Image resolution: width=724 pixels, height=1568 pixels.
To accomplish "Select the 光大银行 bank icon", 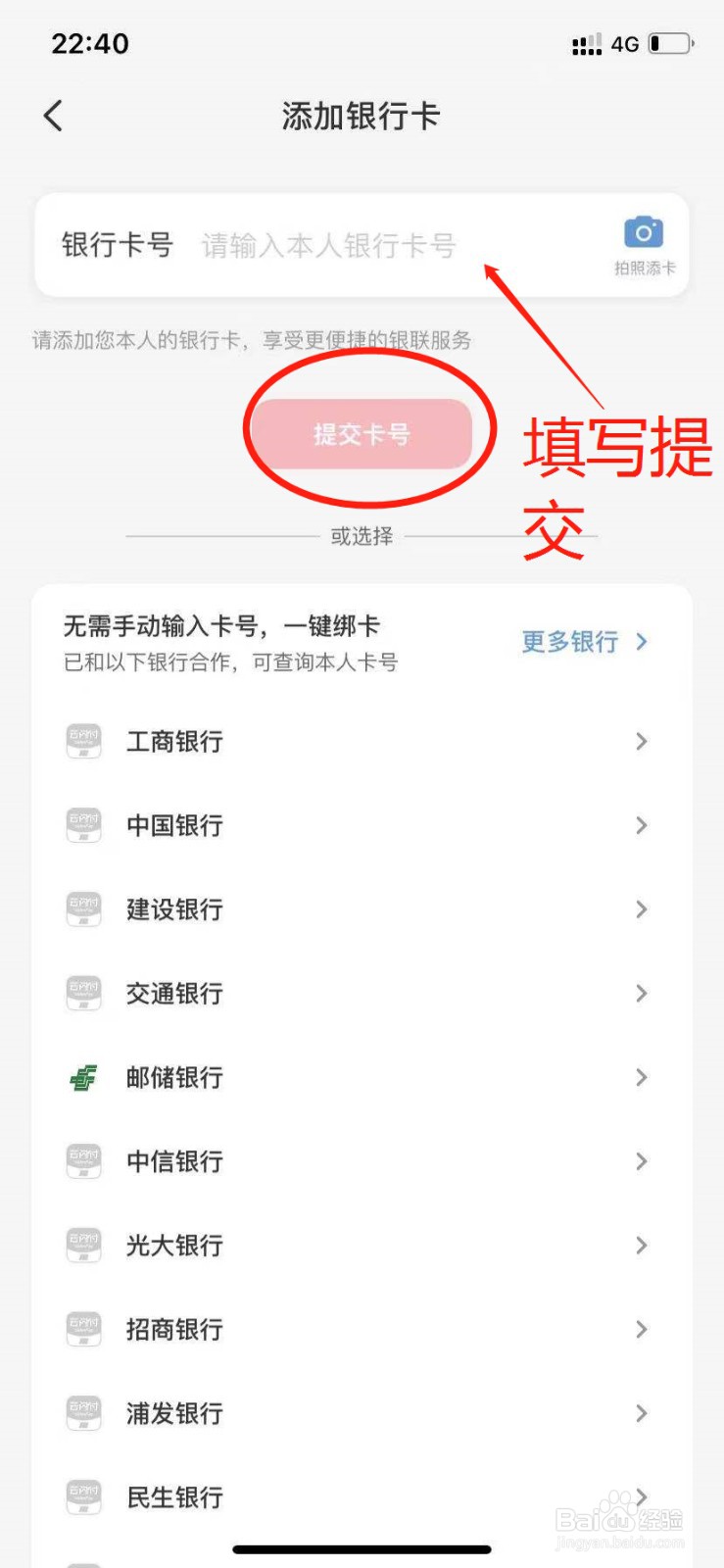I will (x=83, y=1246).
